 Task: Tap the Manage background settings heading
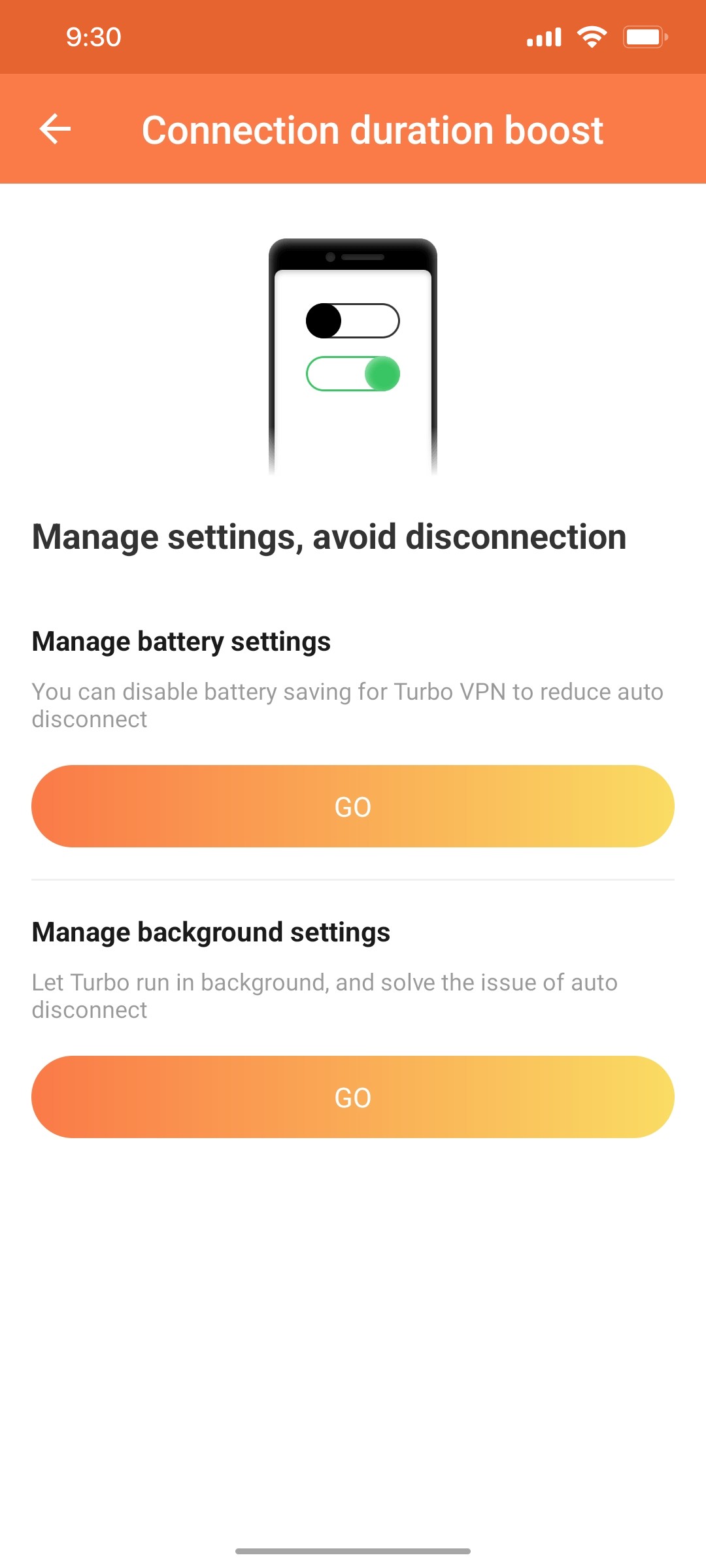[x=210, y=932]
